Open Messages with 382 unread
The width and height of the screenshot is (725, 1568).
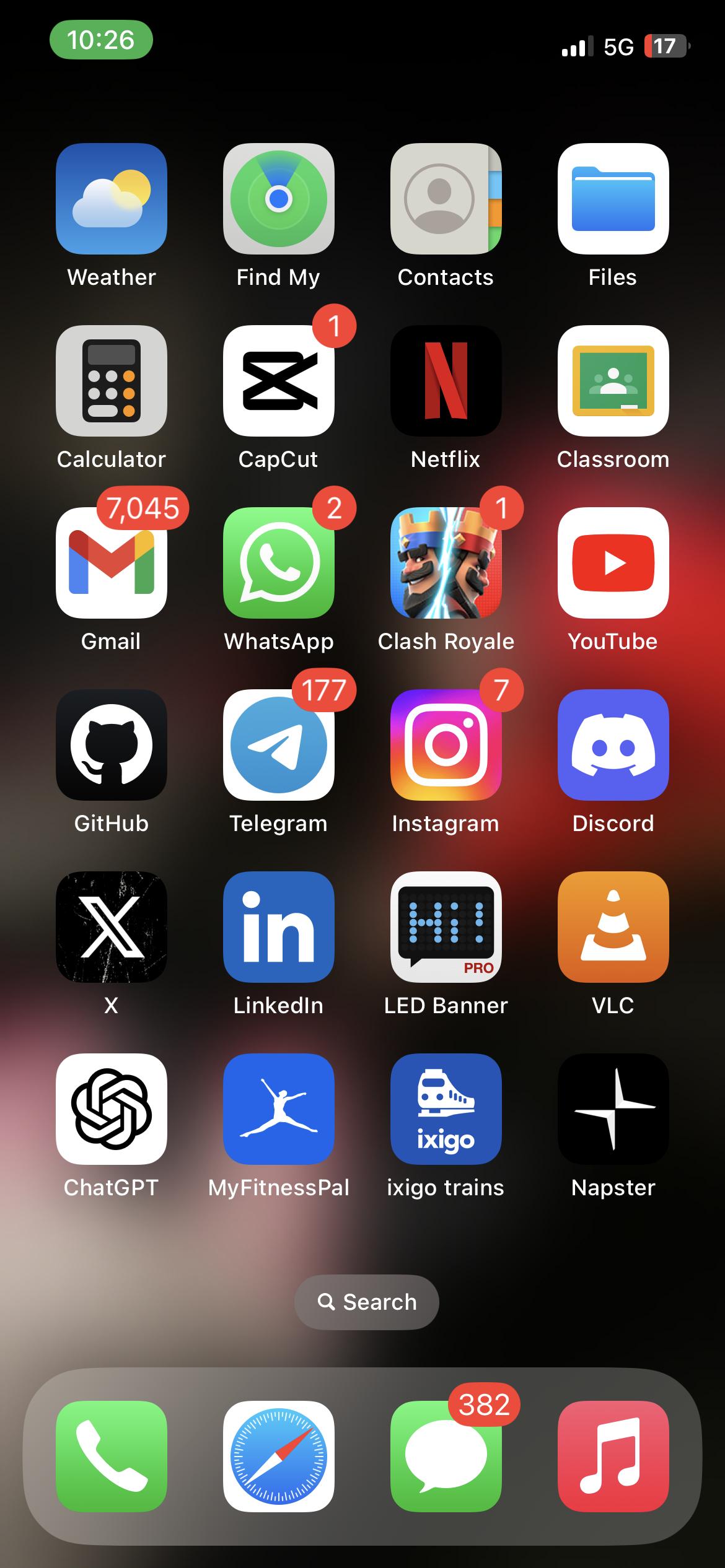pyautogui.click(x=446, y=1456)
